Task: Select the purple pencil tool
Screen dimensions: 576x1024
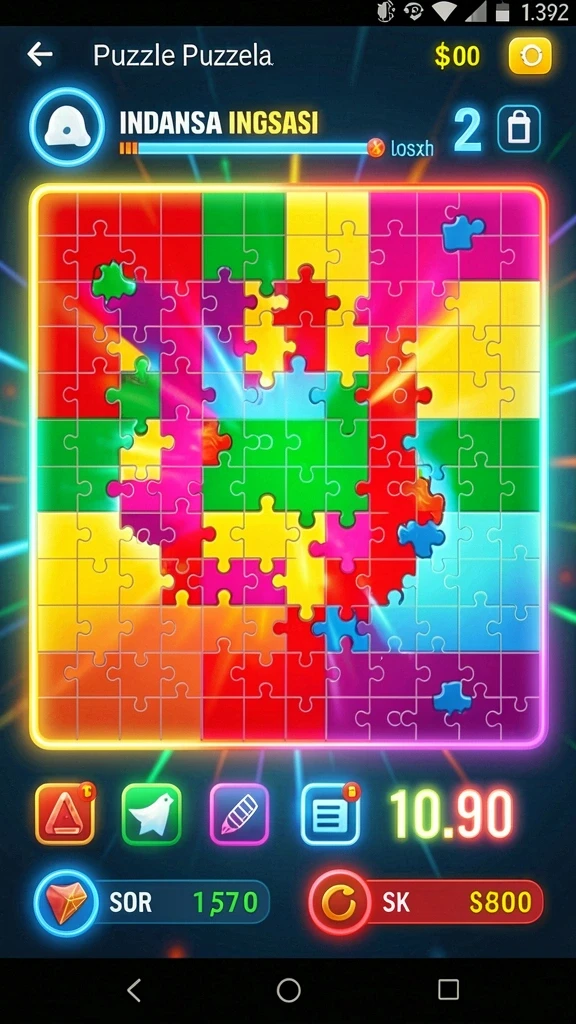Action: tap(239, 814)
